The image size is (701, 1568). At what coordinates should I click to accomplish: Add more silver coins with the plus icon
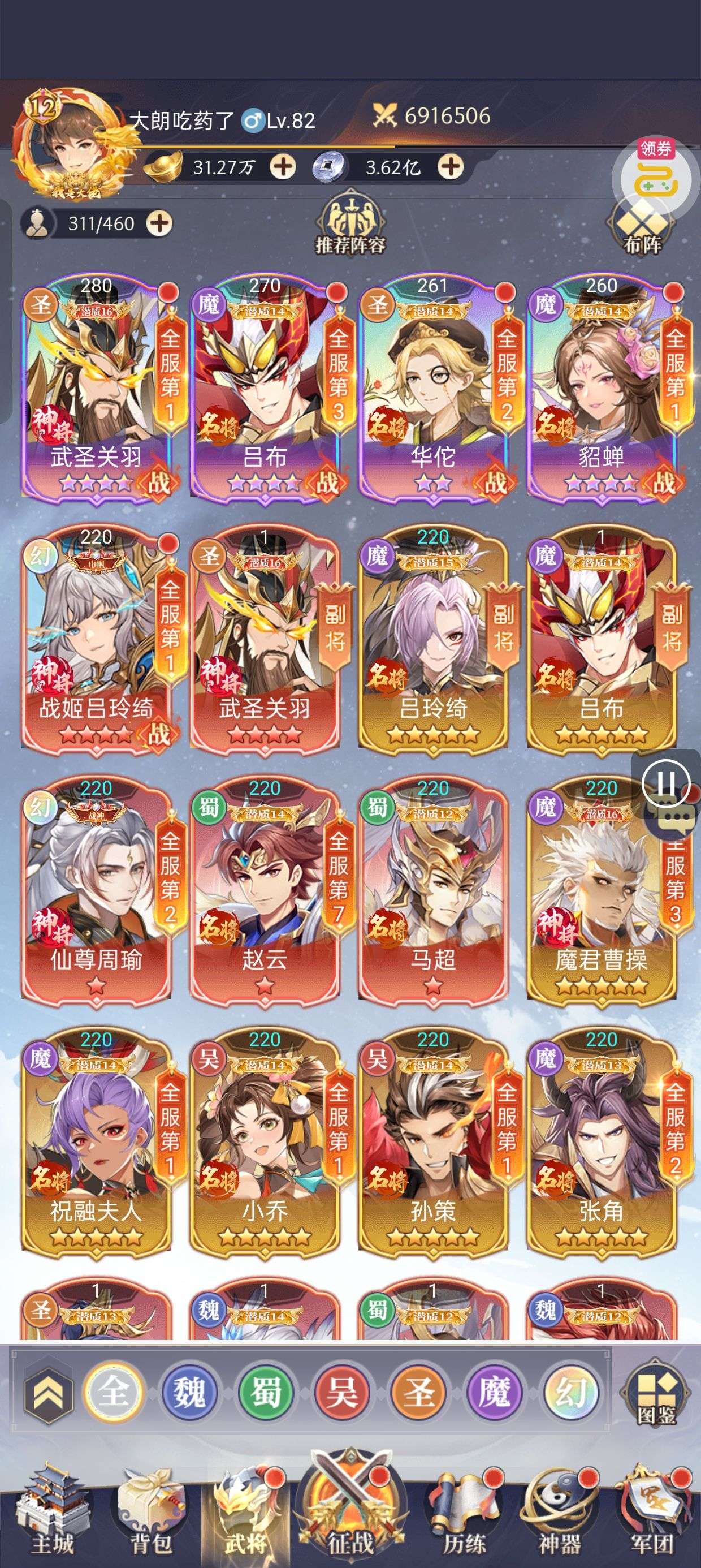pos(451,166)
